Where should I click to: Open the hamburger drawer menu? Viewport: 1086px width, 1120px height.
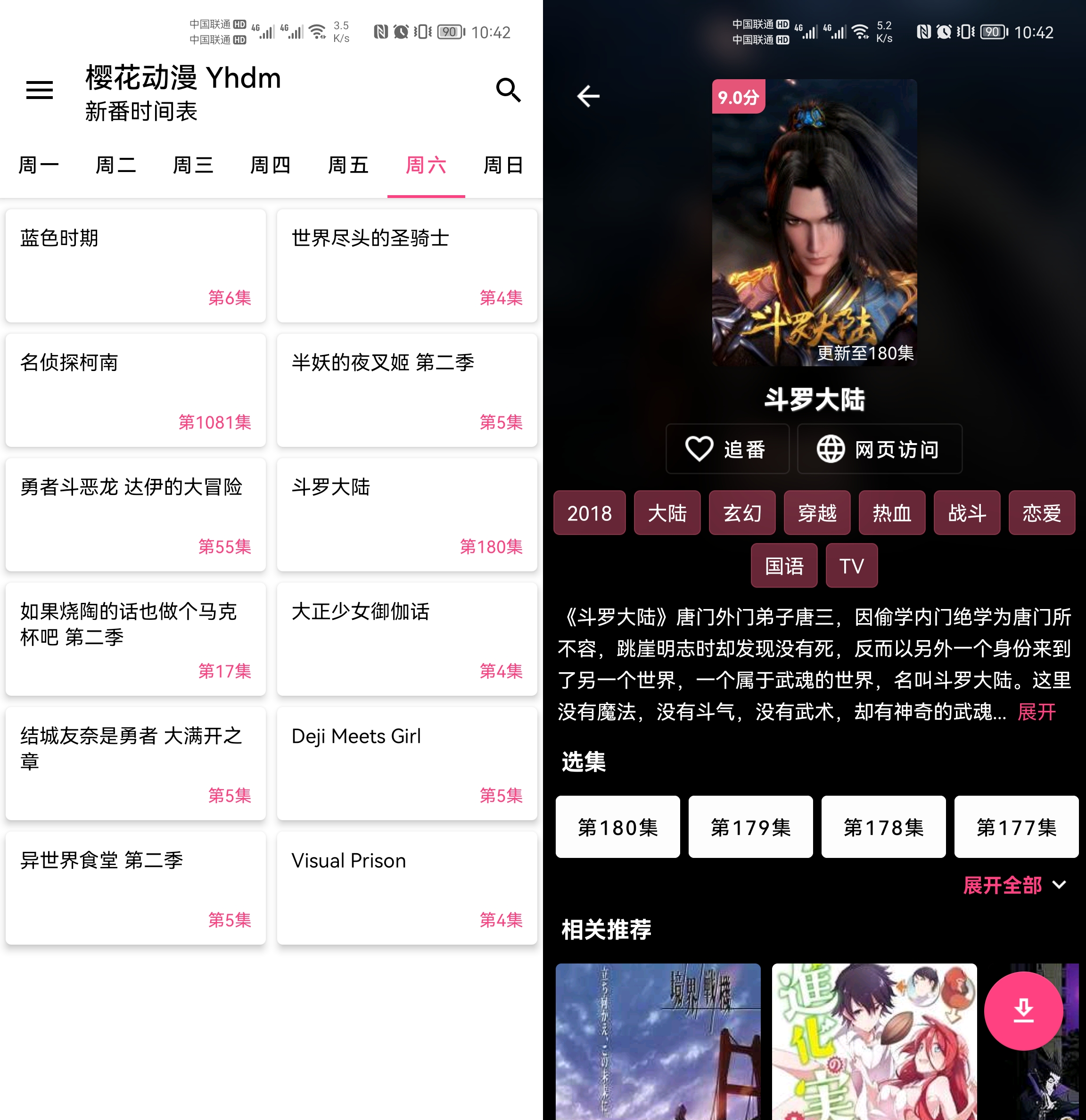40,91
